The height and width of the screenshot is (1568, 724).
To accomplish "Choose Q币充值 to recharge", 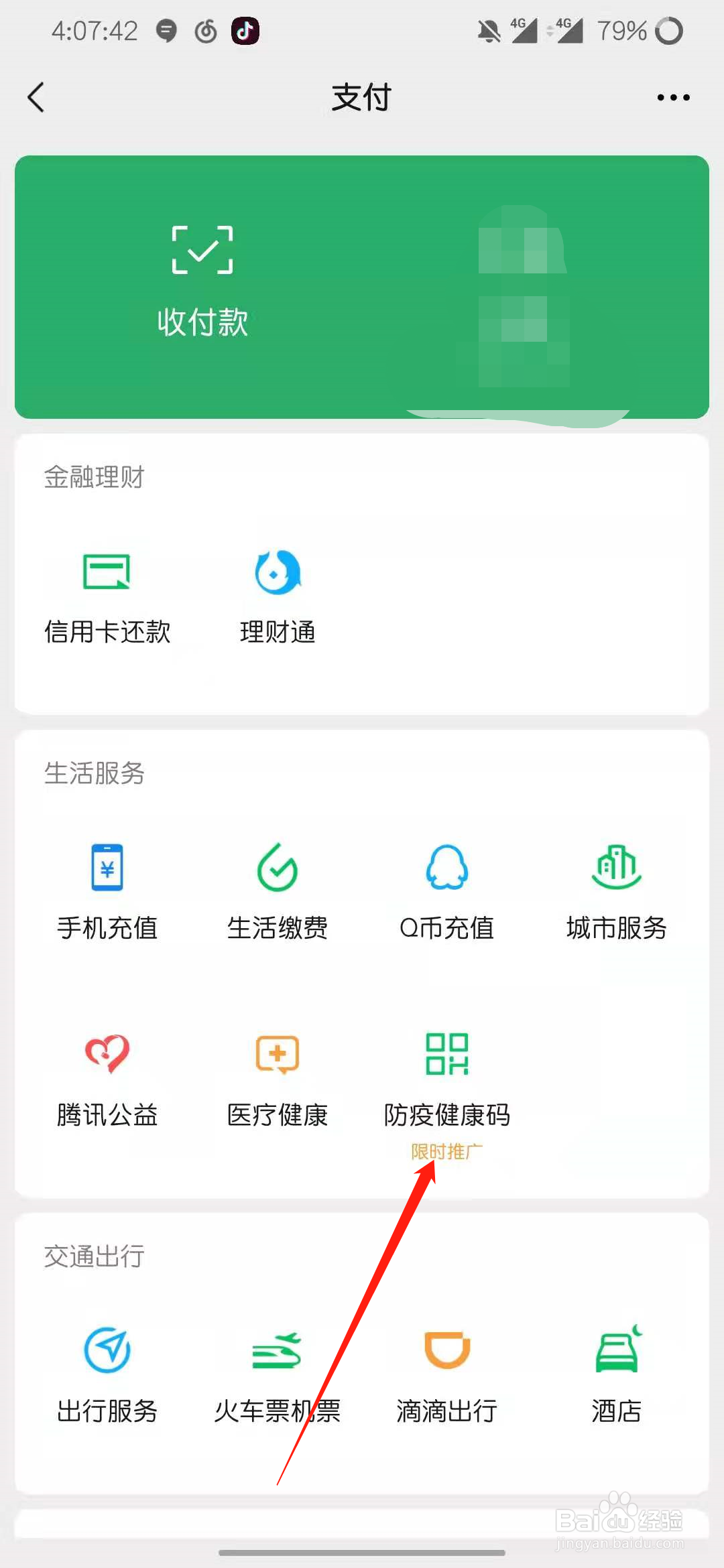I will (x=447, y=891).
